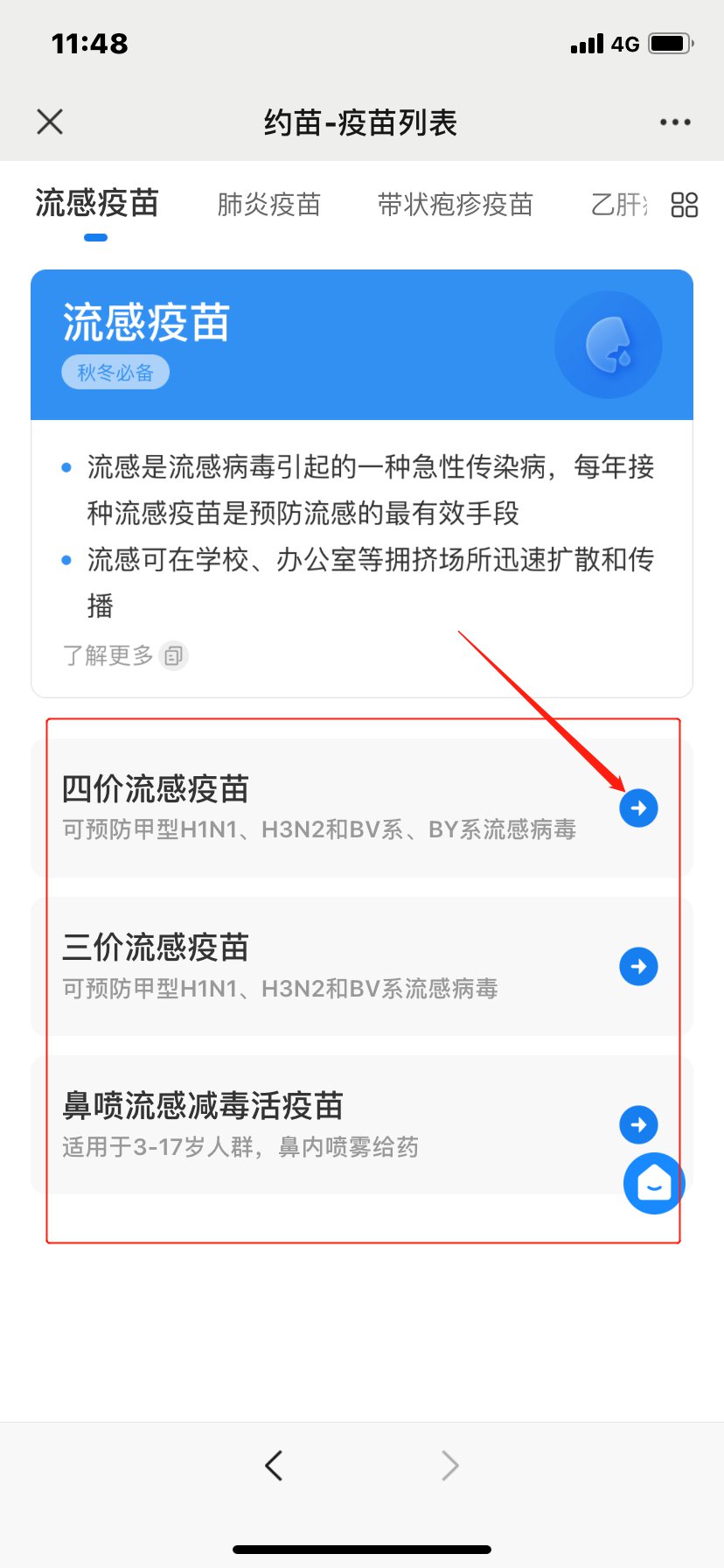Close the vaccine list page
This screenshot has height=1568, width=724.
[50, 122]
